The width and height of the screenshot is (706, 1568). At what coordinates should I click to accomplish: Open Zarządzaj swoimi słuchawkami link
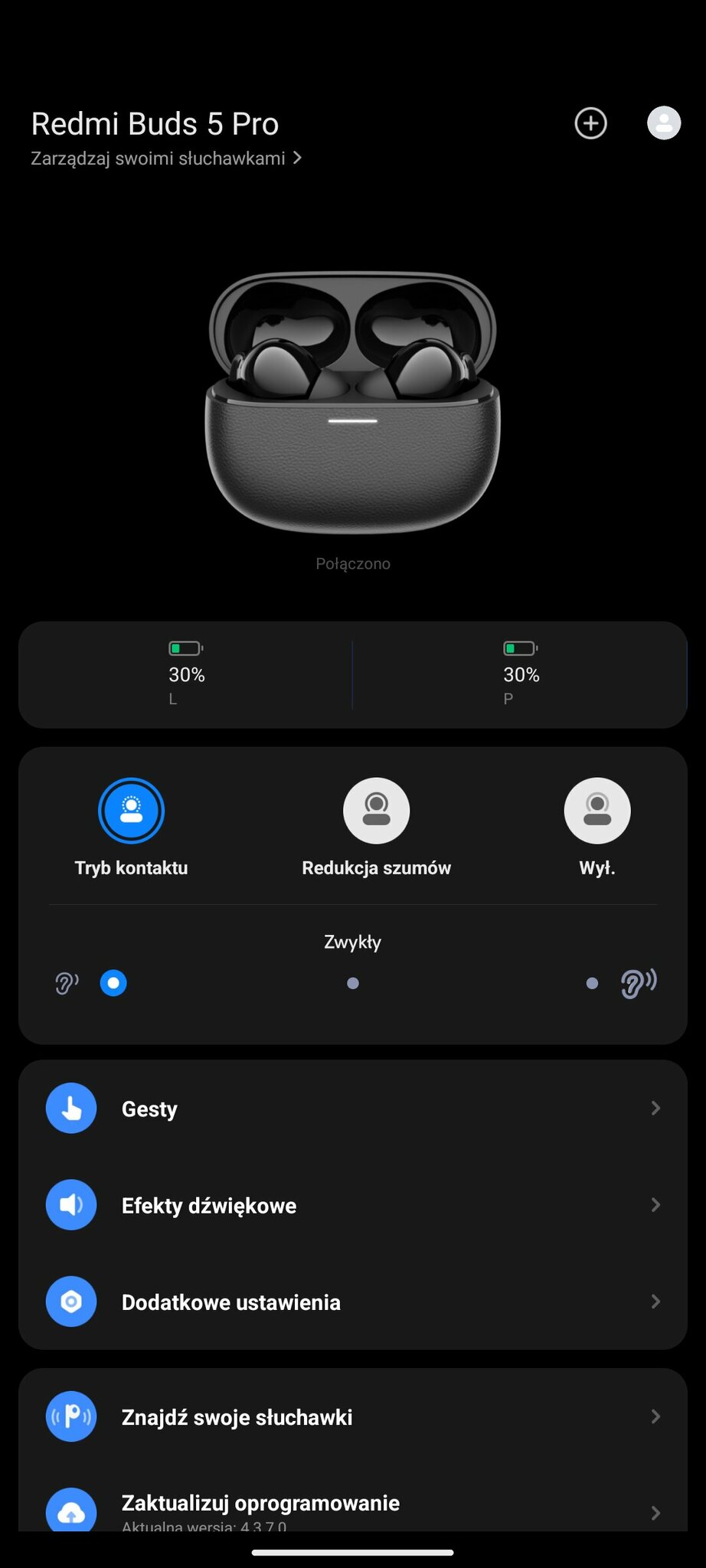pyautogui.click(x=165, y=158)
